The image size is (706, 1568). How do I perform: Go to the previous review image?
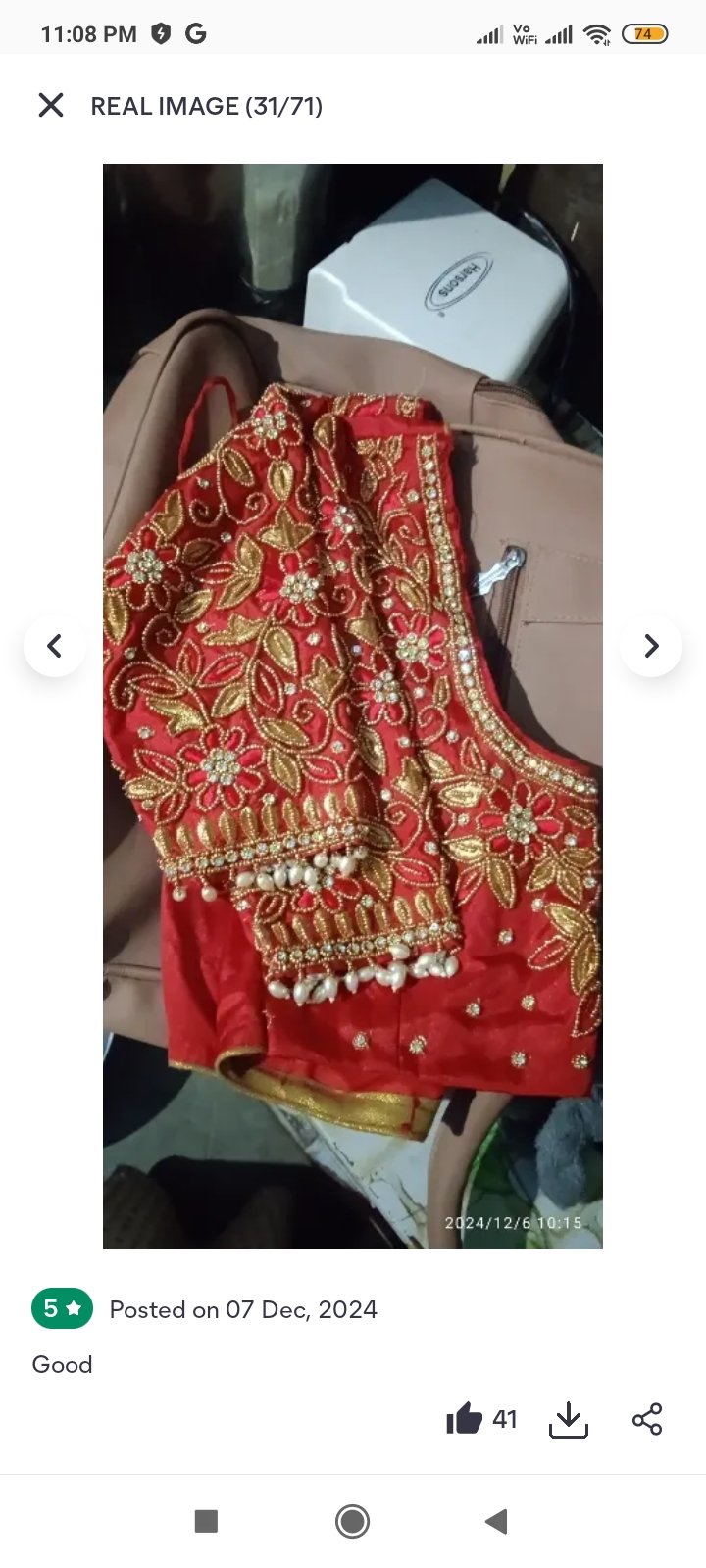click(55, 646)
